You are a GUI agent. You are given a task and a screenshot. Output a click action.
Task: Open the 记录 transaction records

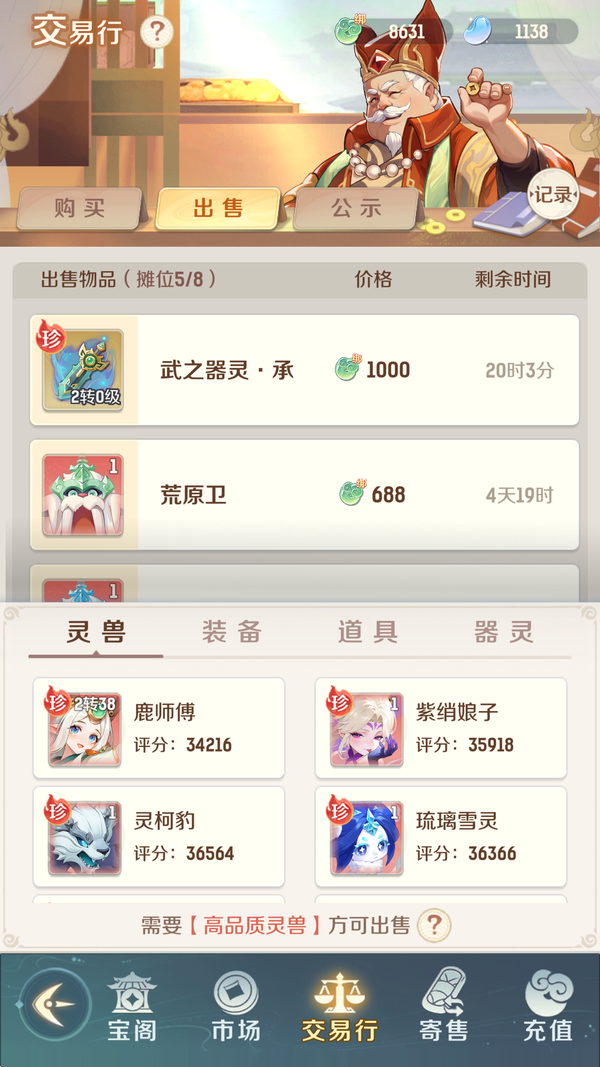pos(552,195)
